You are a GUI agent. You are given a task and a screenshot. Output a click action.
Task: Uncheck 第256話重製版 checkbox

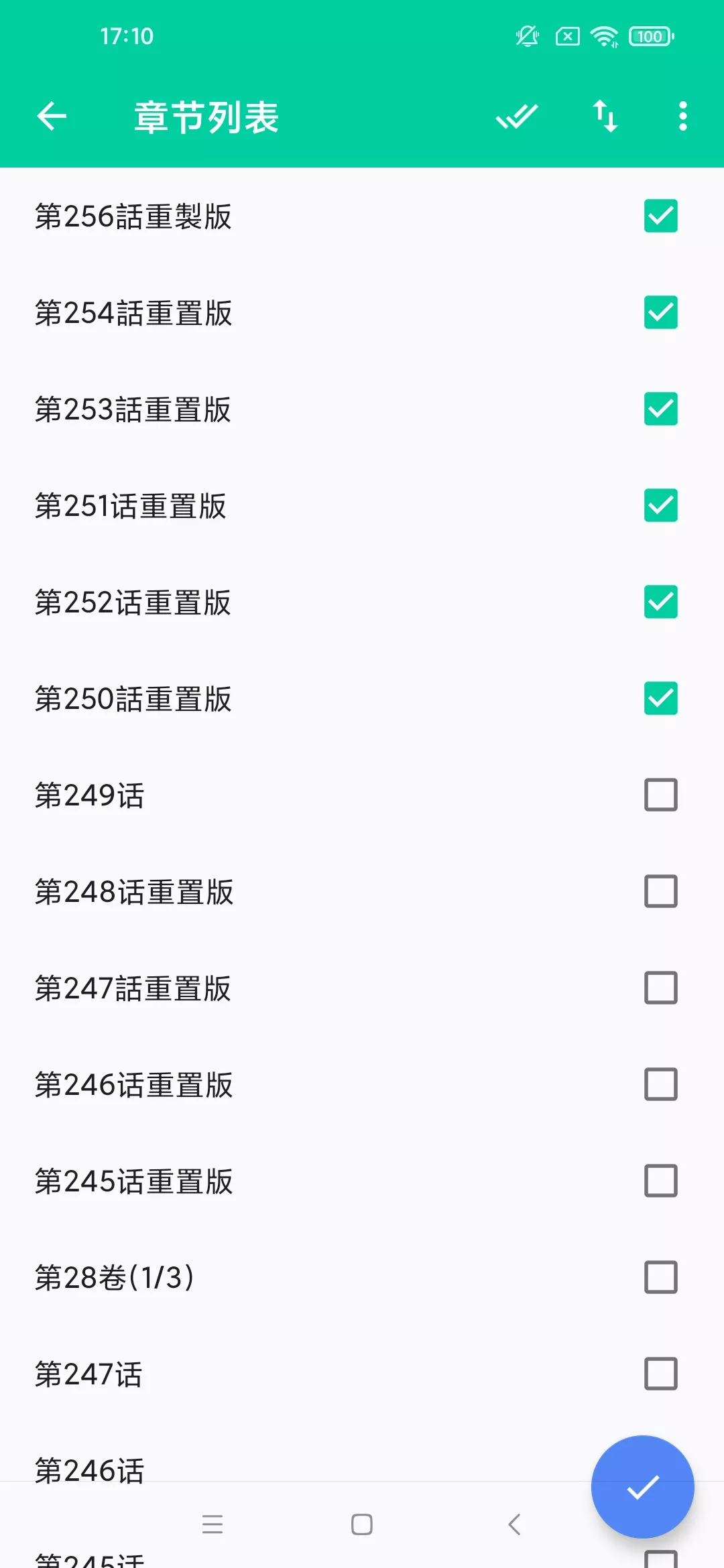click(660, 216)
